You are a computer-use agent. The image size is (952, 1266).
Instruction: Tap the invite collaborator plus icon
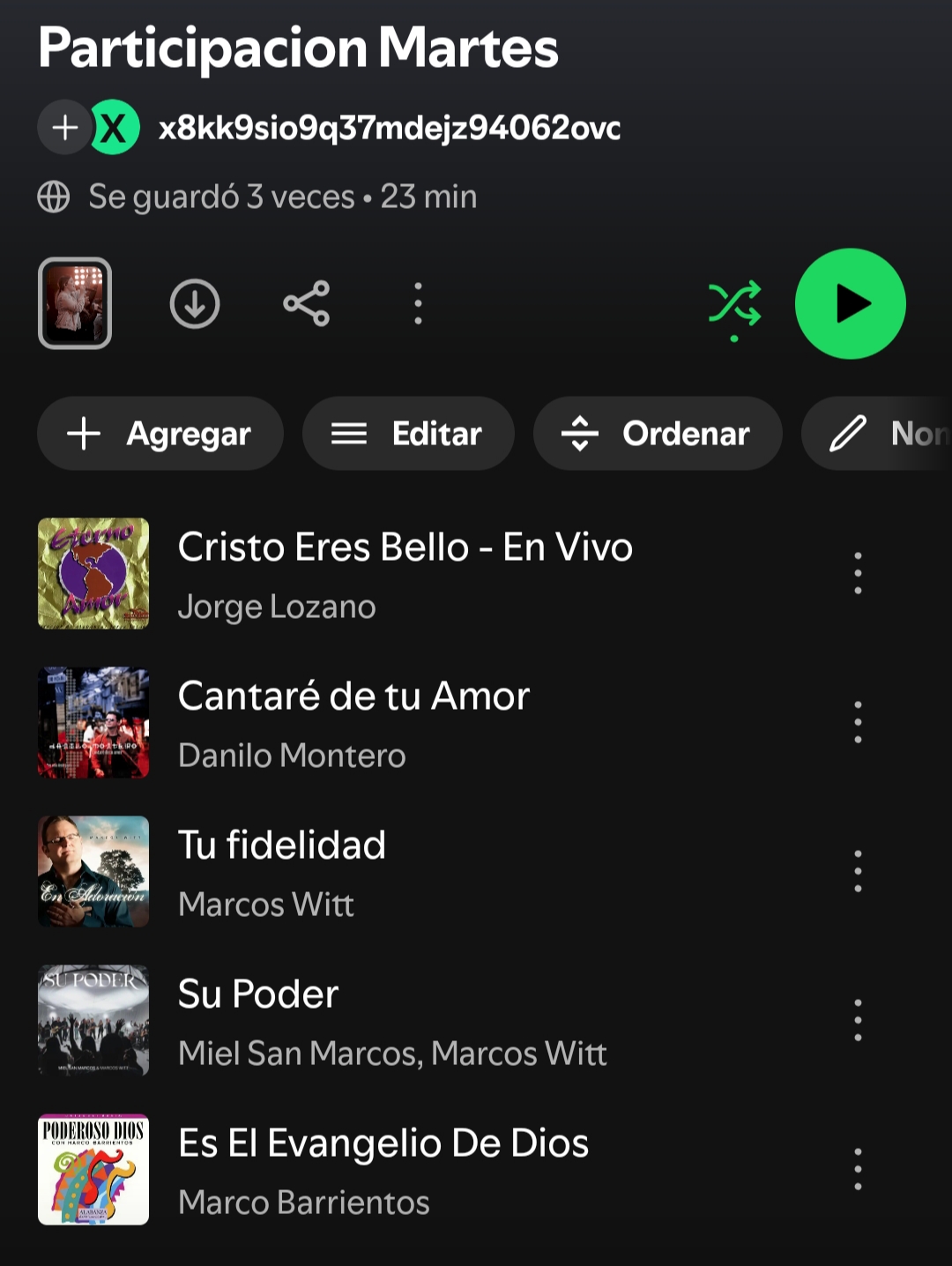click(x=63, y=127)
